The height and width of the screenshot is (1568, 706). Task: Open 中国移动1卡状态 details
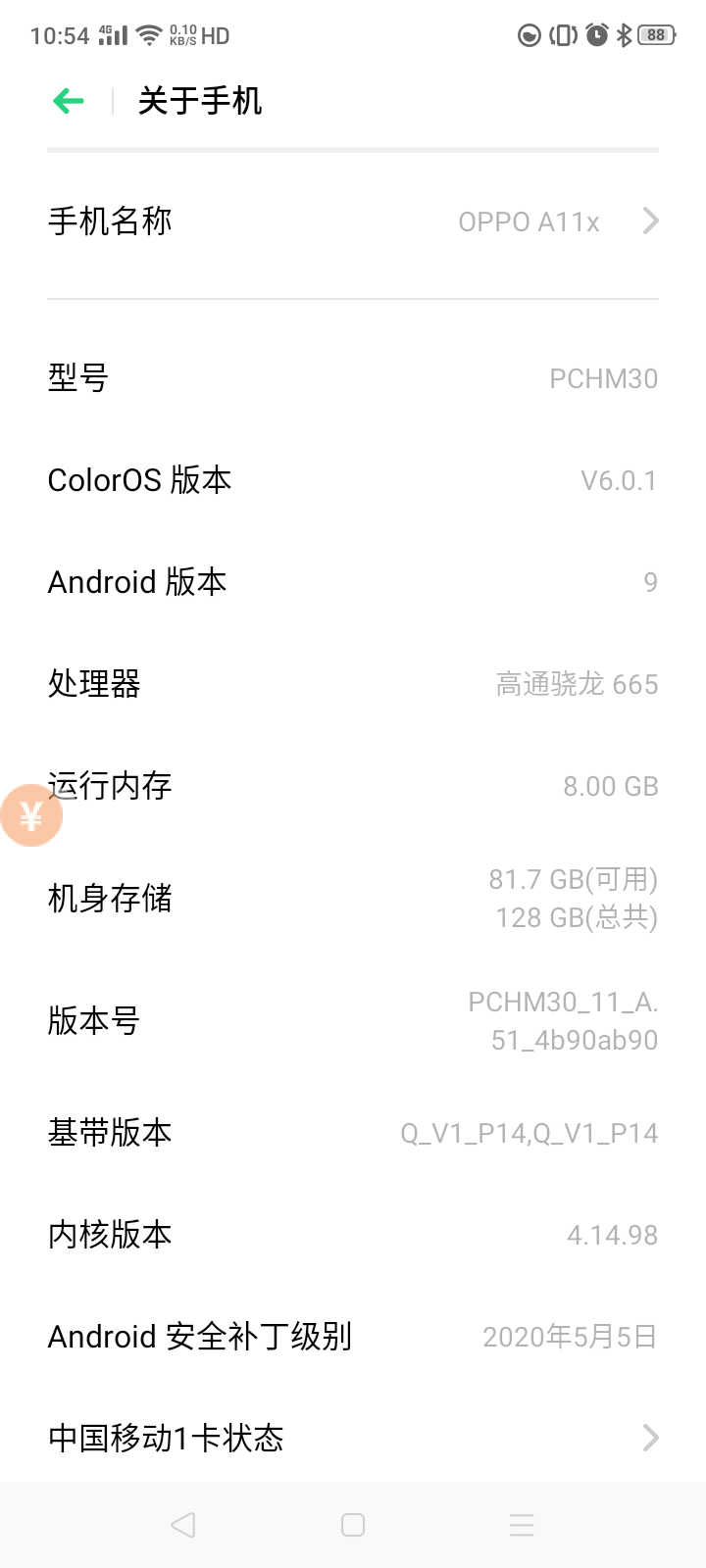tap(353, 1438)
